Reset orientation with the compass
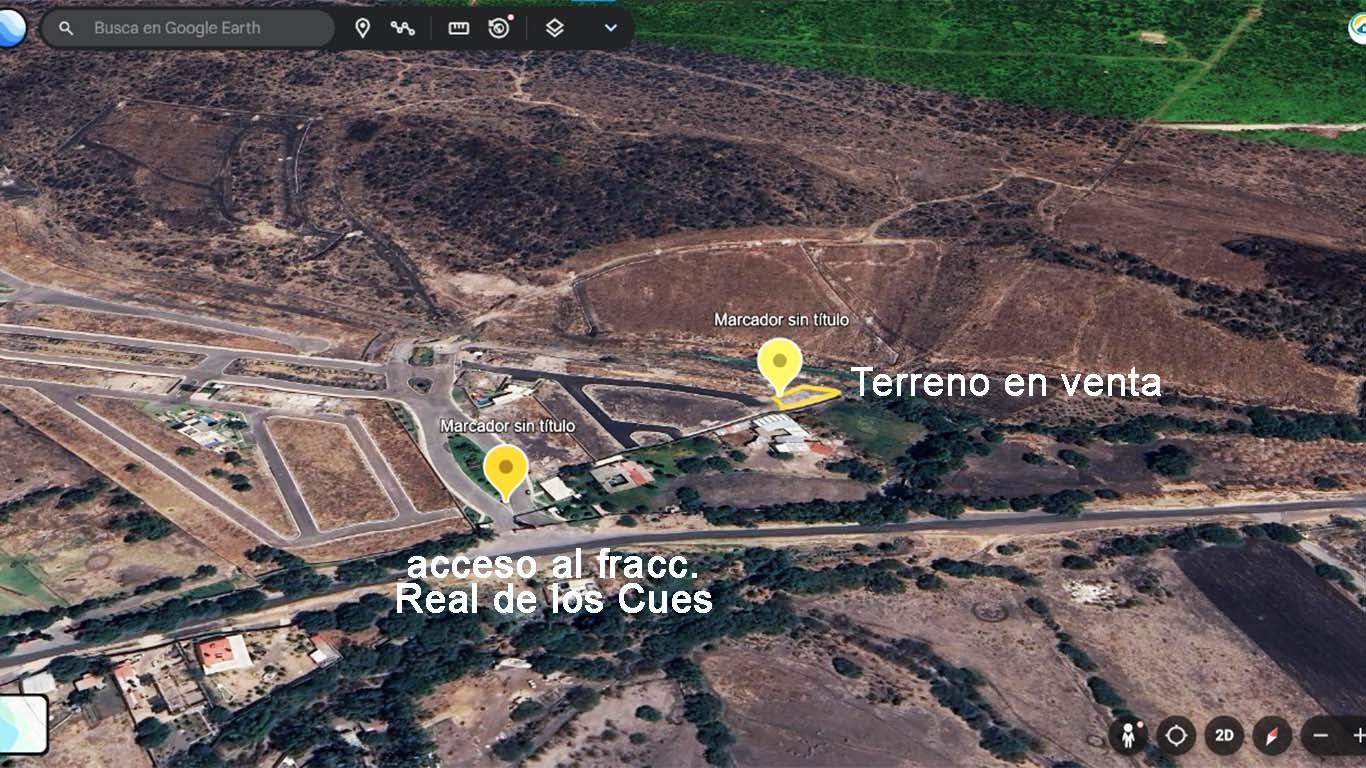 (x=1272, y=736)
